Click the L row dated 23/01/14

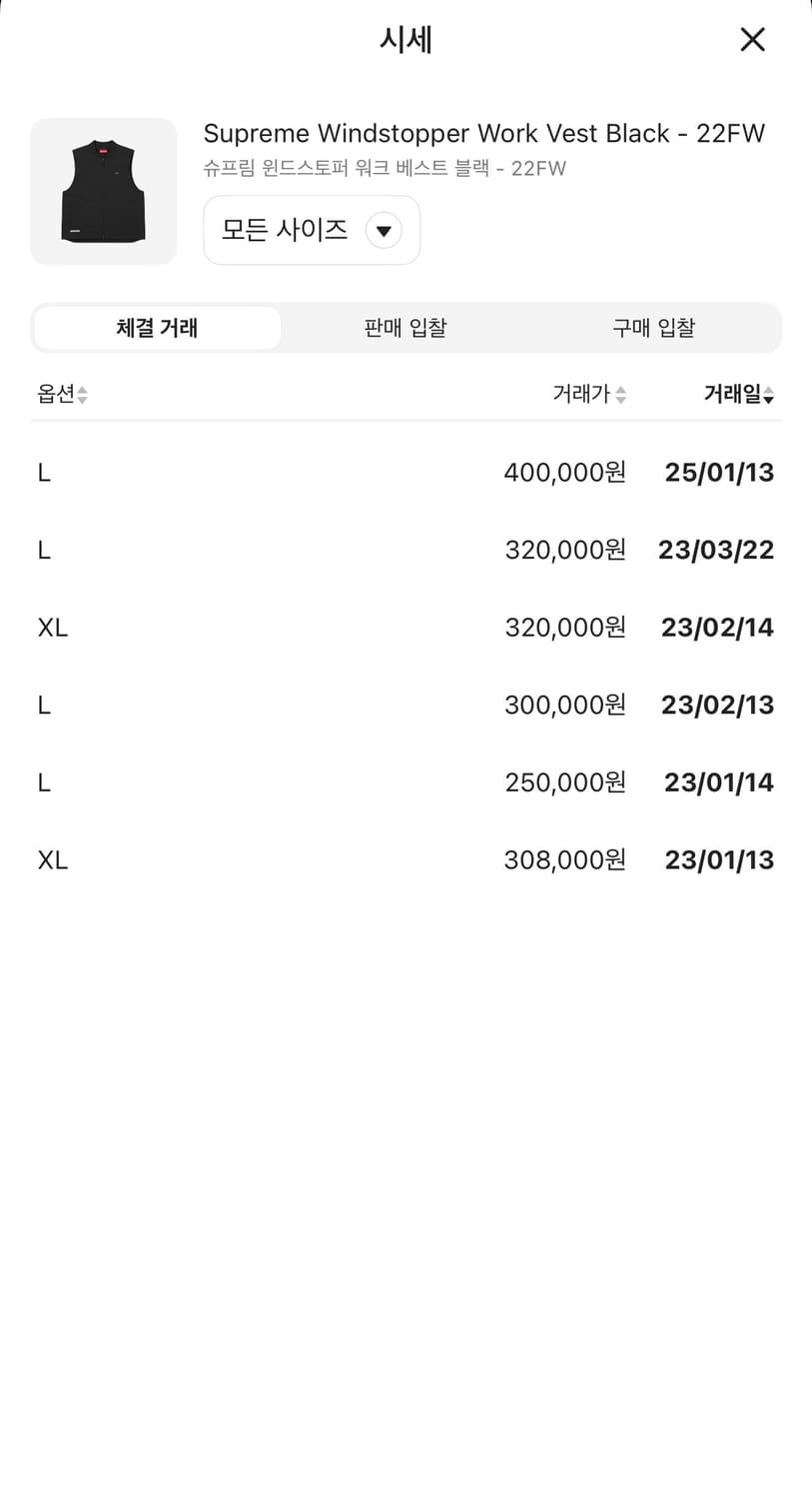point(406,782)
